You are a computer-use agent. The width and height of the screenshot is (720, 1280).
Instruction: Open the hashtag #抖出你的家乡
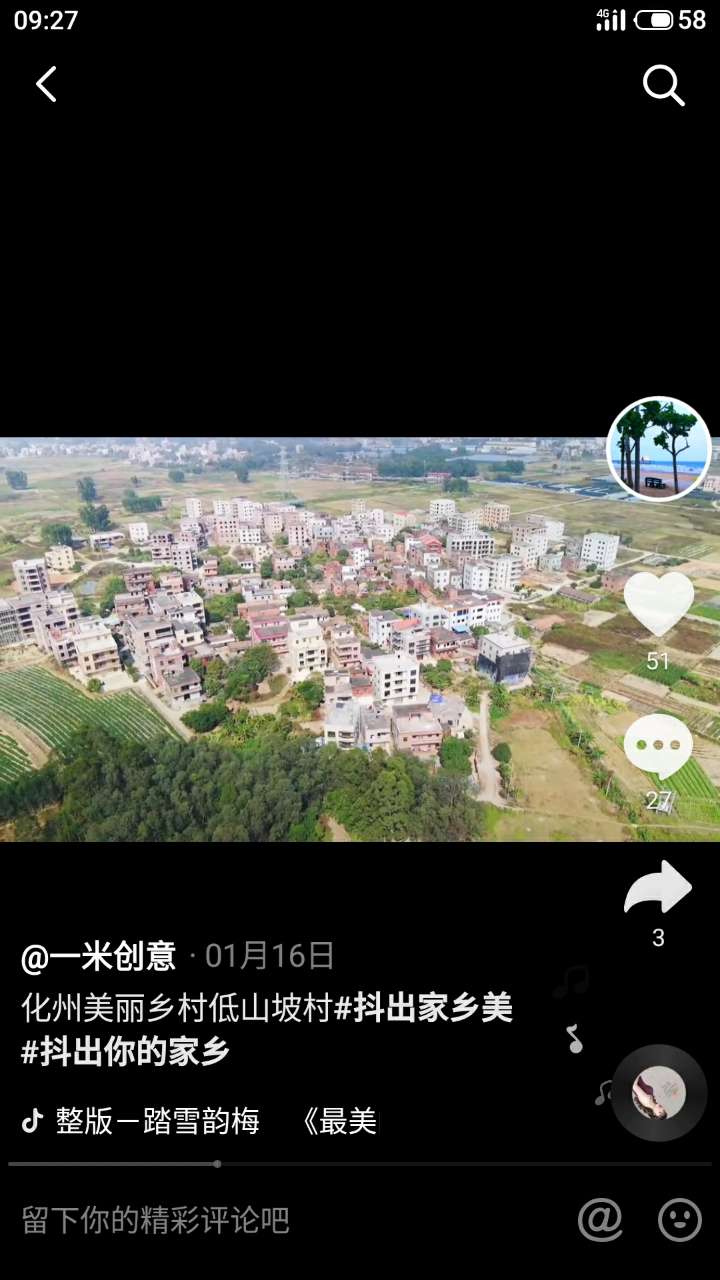click(126, 1052)
